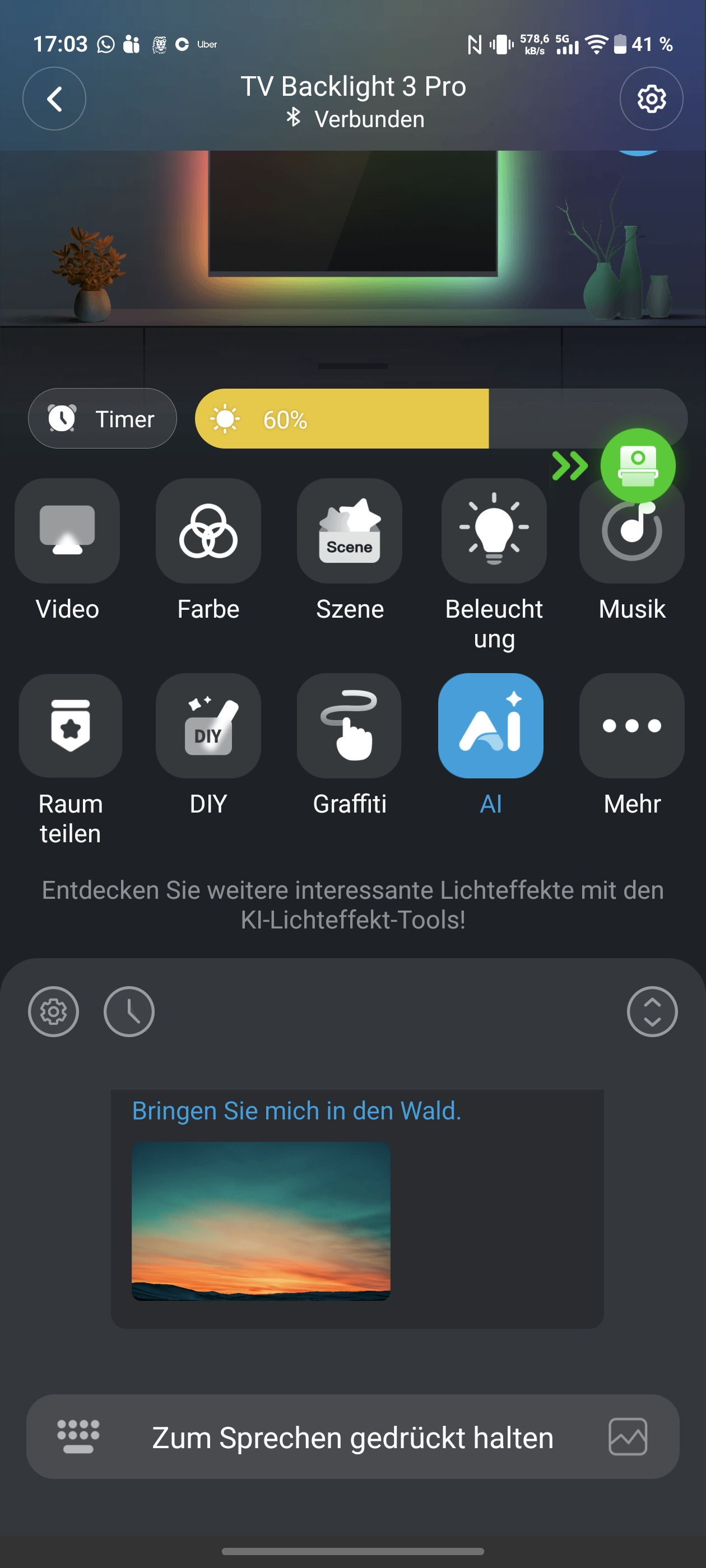The image size is (706, 1568).
Task: Go back from TV Backlight 3 Pro
Action: pyautogui.click(x=54, y=99)
